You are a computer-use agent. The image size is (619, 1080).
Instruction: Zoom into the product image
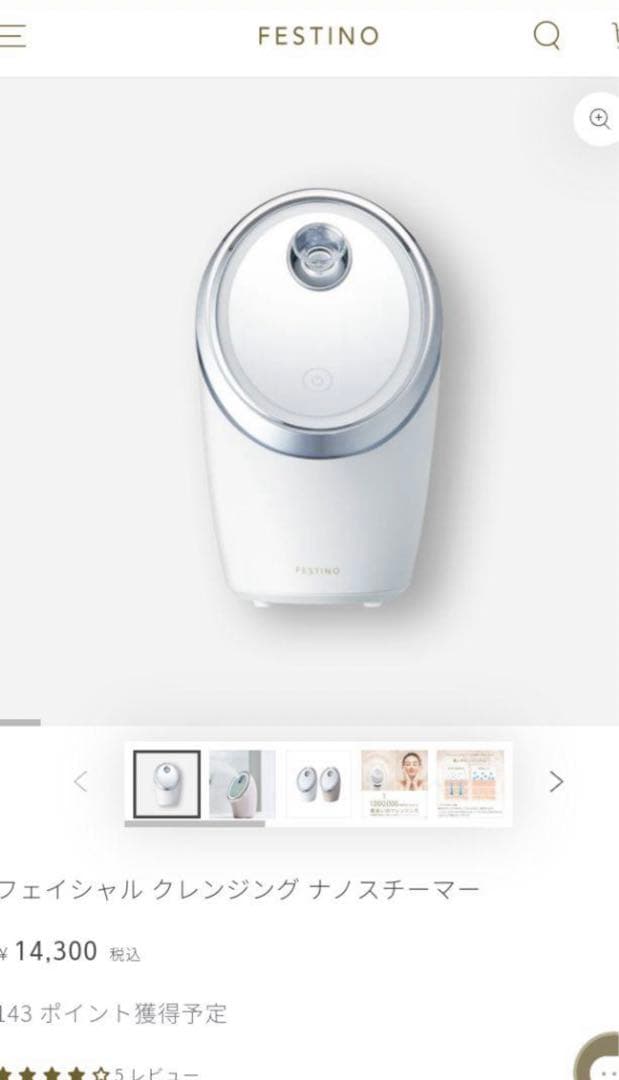pos(600,119)
